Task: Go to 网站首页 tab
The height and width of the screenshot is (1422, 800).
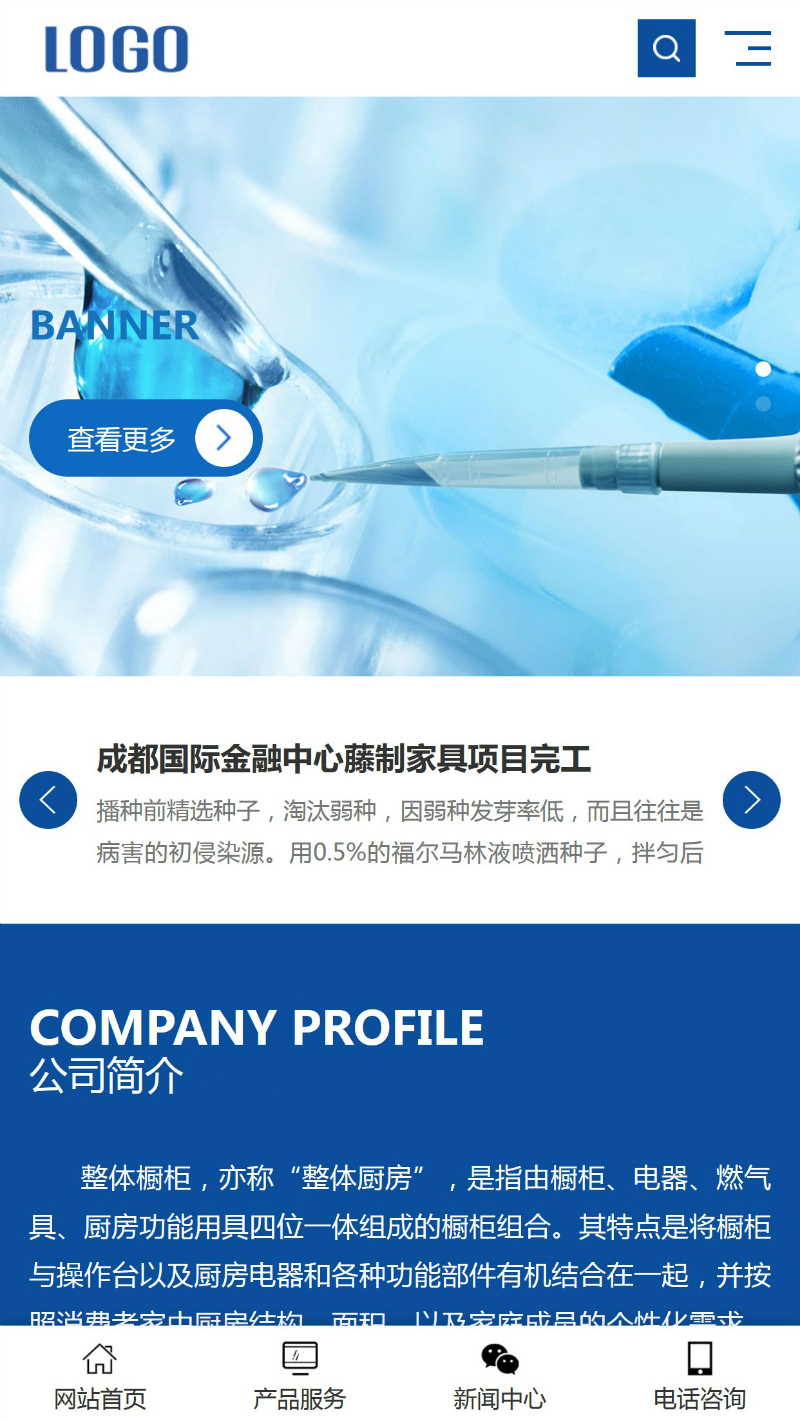Action: (x=100, y=1376)
